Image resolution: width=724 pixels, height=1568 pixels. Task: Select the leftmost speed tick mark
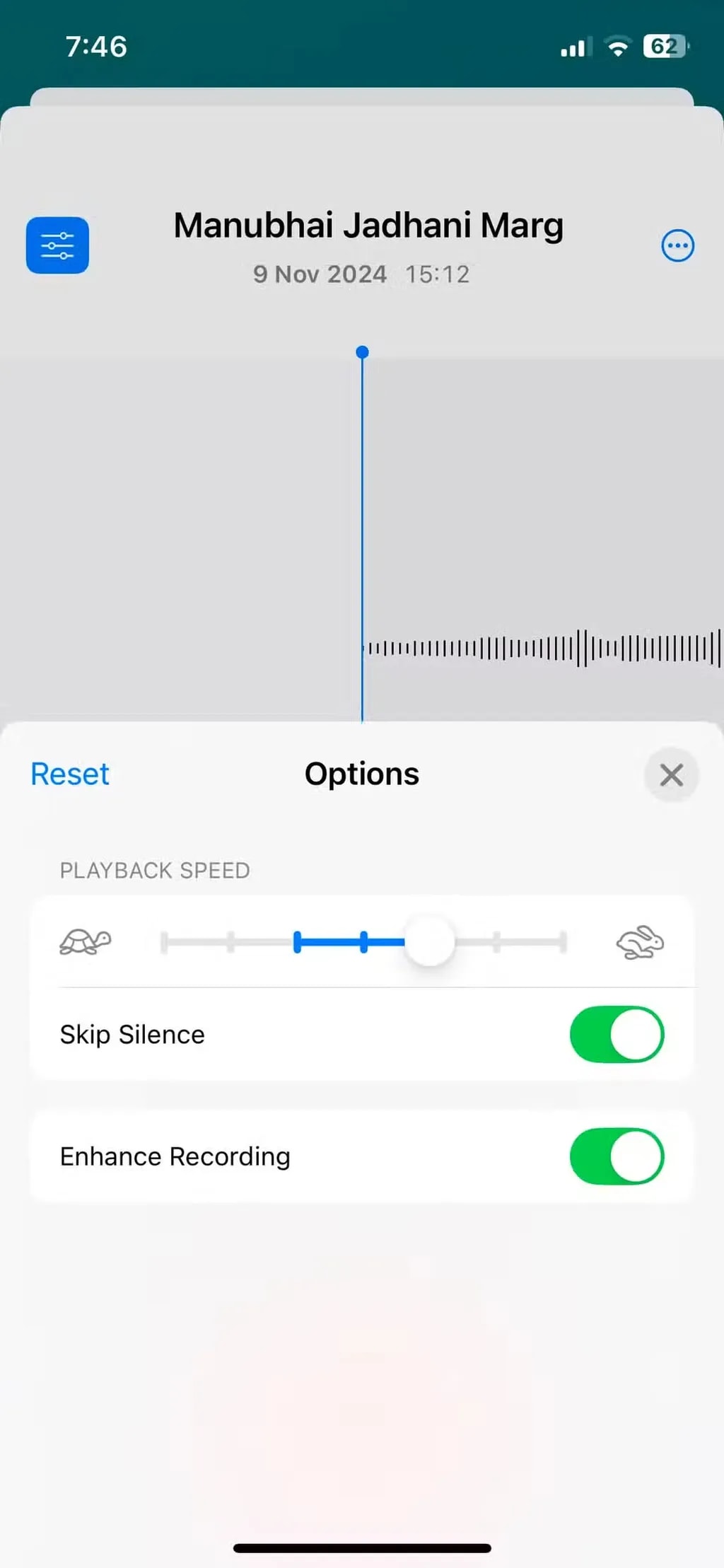[x=163, y=941]
